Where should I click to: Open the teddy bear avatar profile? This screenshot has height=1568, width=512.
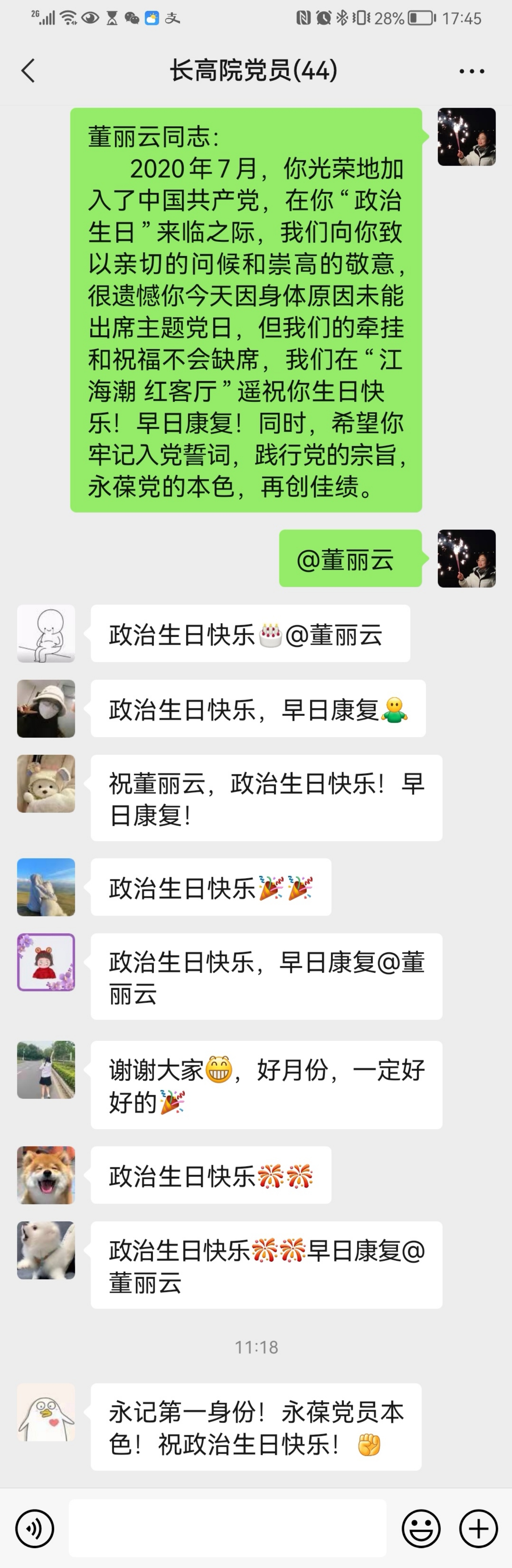tap(46, 783)
